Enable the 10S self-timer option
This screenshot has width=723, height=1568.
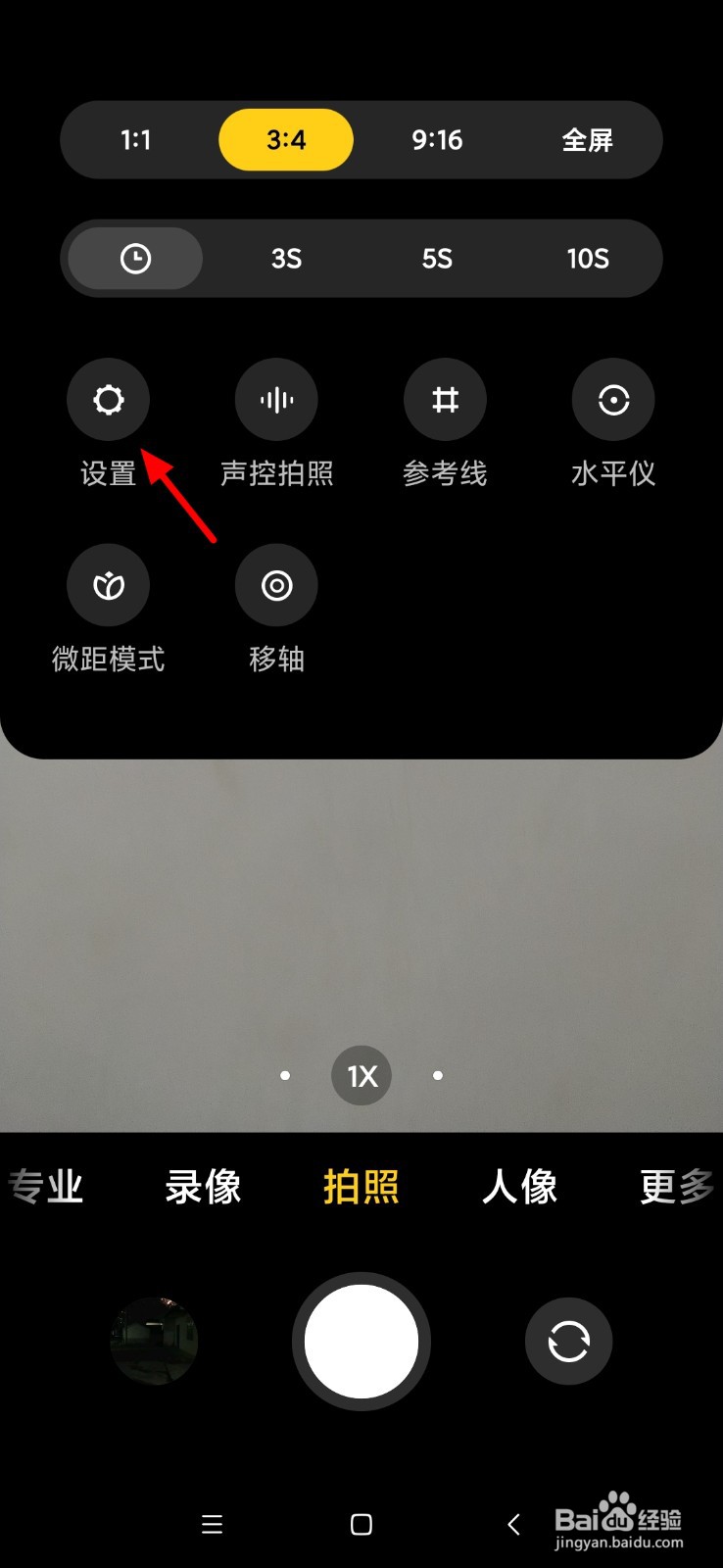point(587,258)
